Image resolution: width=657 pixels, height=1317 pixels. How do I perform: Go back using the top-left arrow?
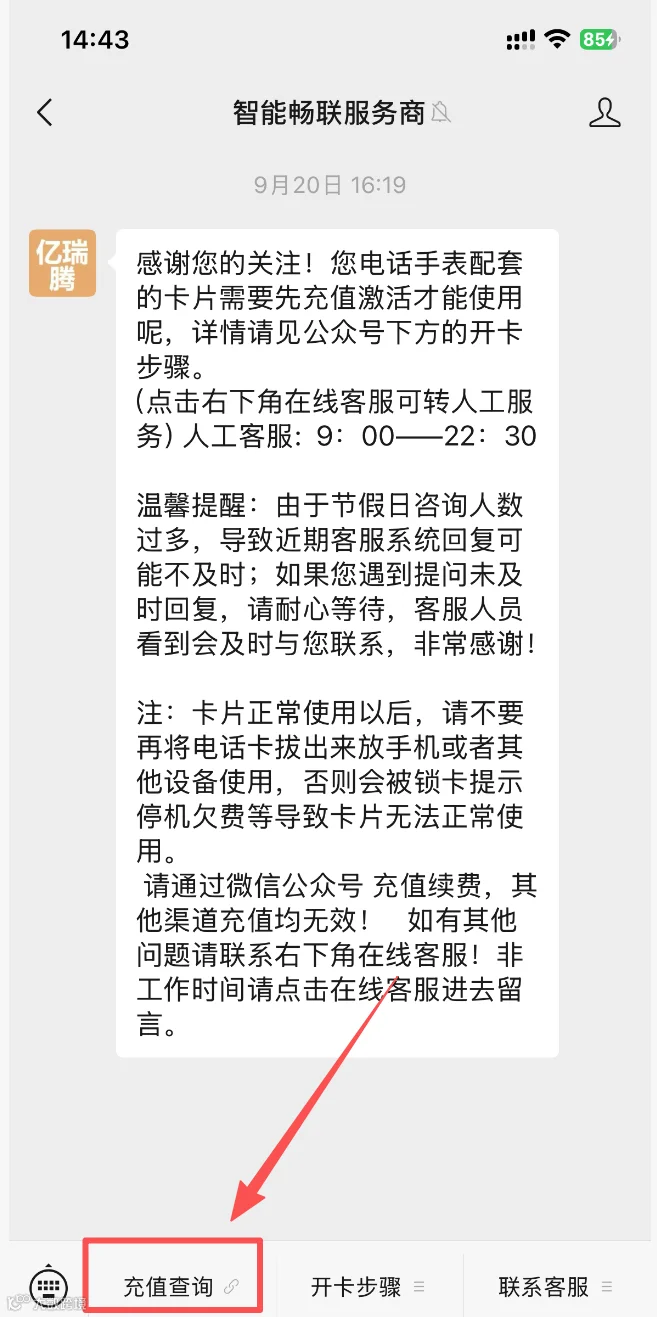point(44,112)
